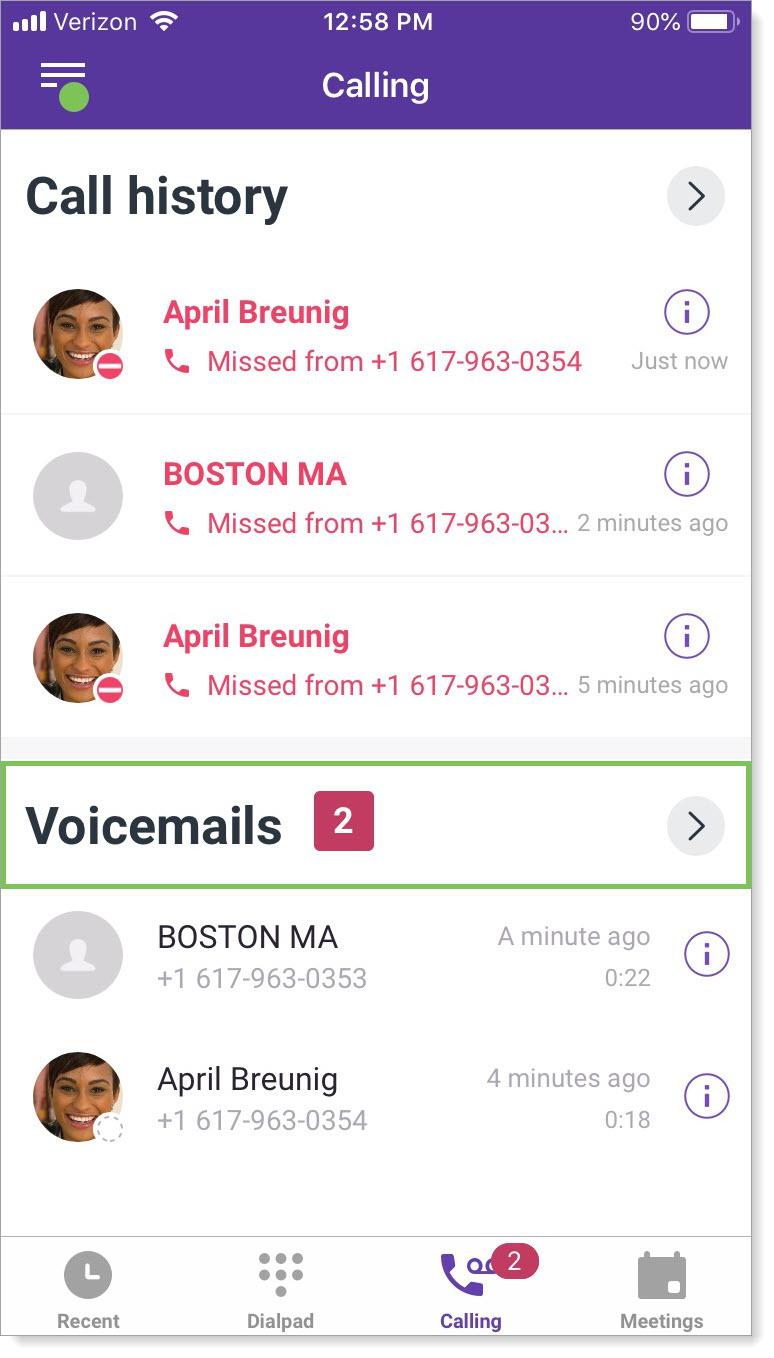
Task: Play April Breunig's 0:18 voicemail
Action: 376,1097
